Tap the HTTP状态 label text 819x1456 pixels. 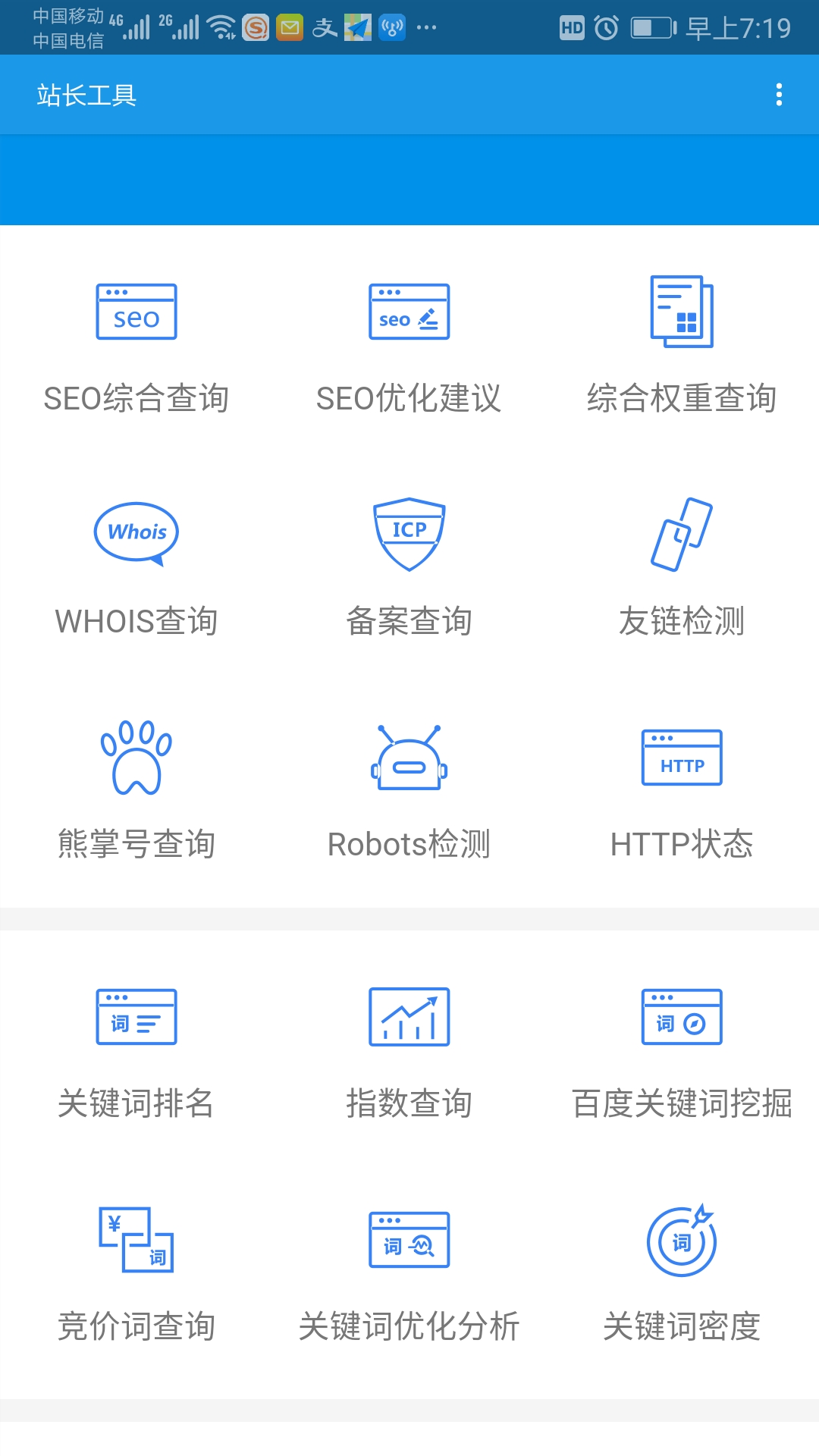click(681, 844)
